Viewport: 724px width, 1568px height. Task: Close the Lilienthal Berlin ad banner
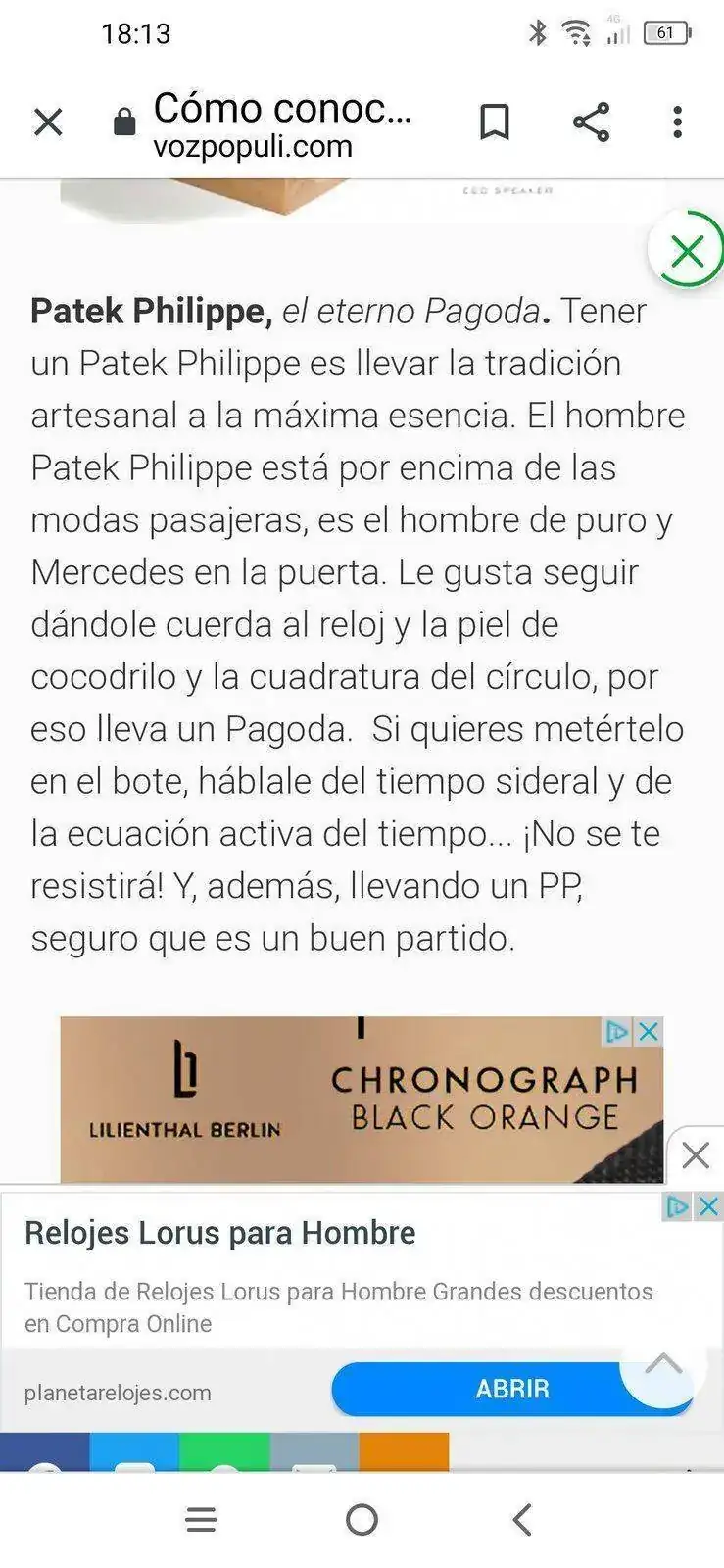[x=649, y=1031]
